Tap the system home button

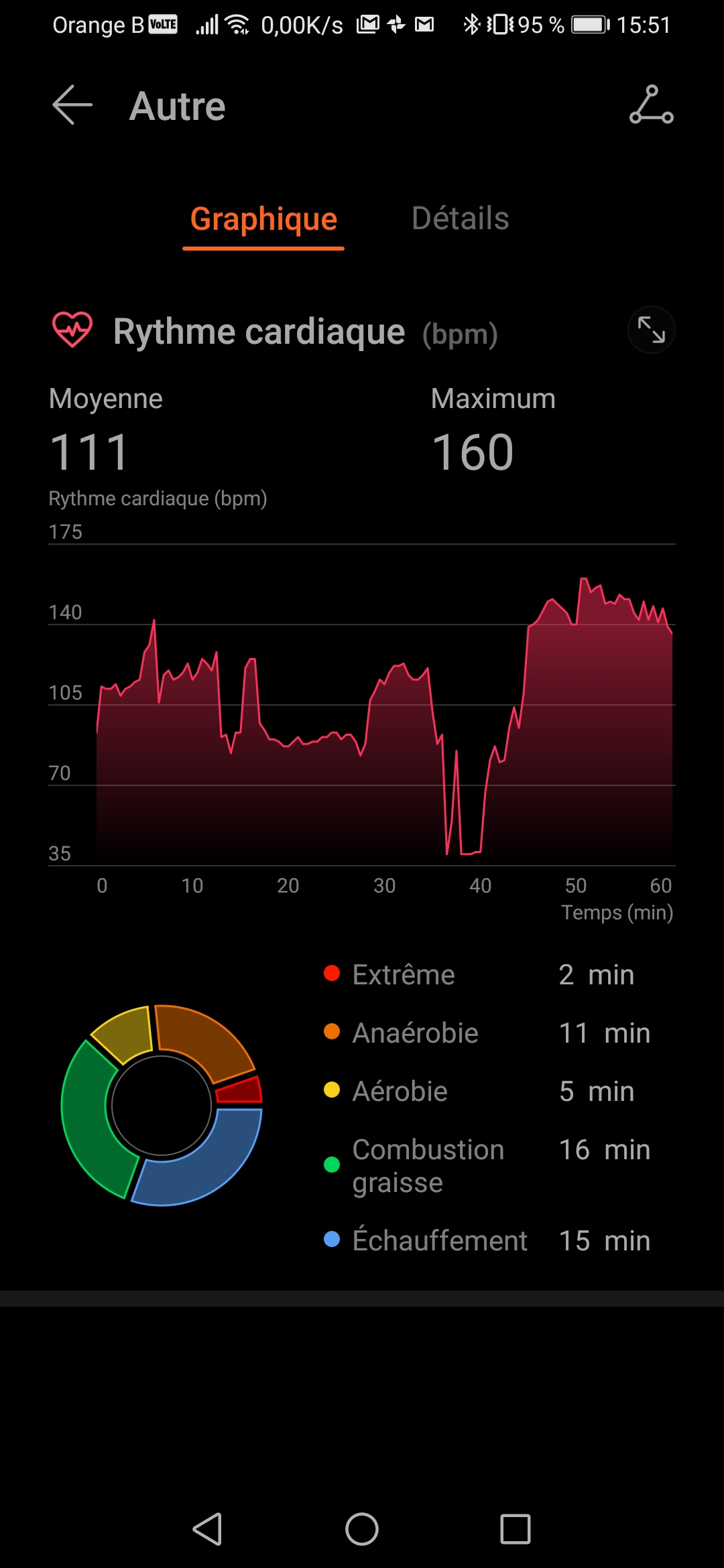[362, 1529]
